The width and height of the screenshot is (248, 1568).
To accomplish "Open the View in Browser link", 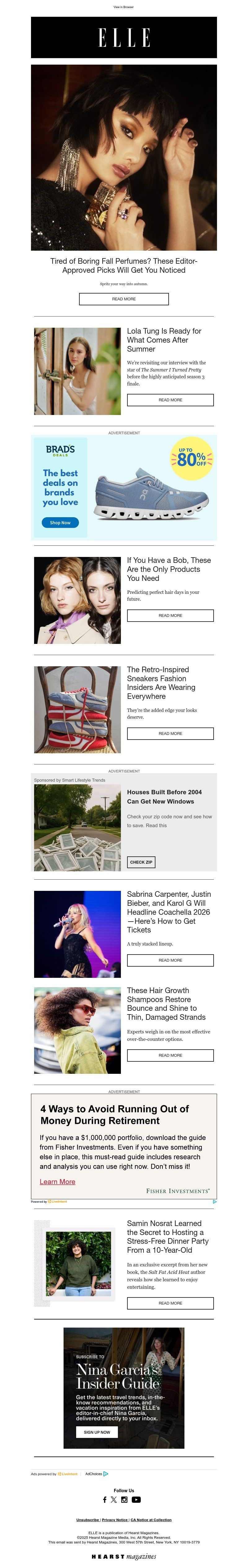I will [123, 7].
